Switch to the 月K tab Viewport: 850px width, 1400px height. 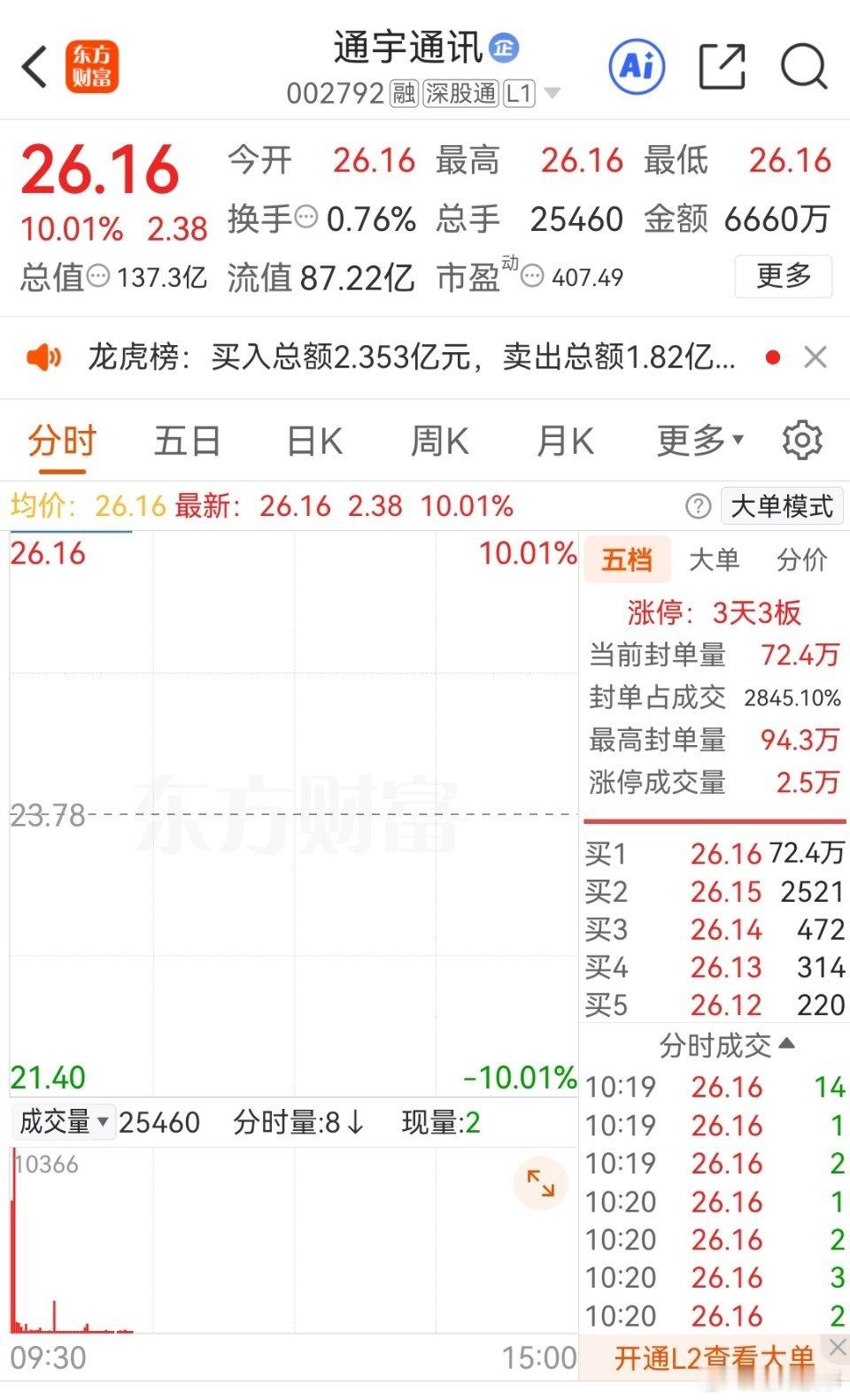tap(564, 440)
